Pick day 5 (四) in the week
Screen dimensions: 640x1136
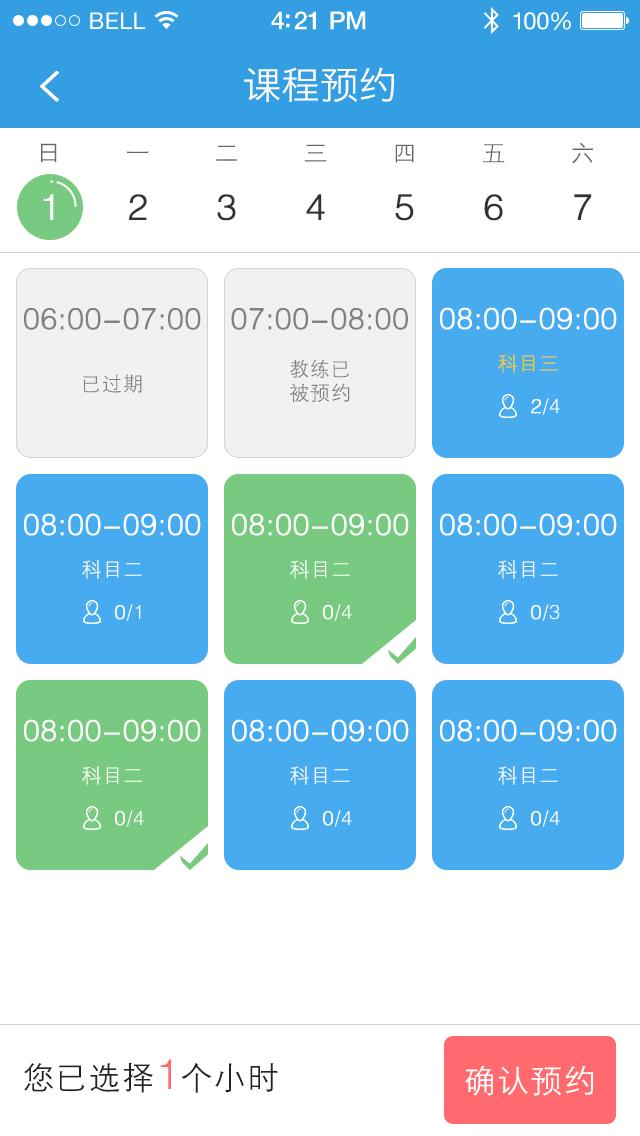[x=404, y=207]
